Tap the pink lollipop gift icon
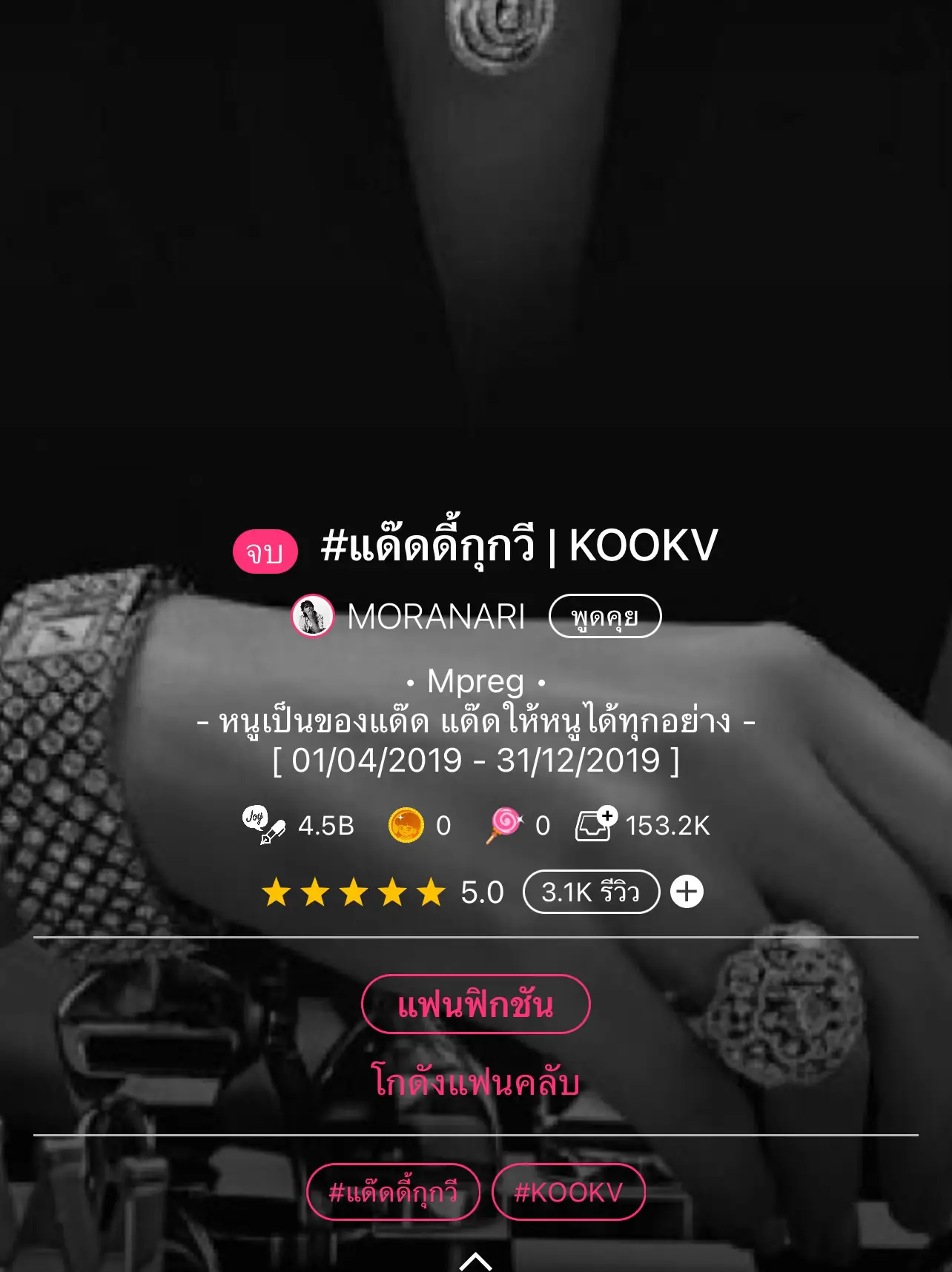The height and width of the screenshot is (1272, 952). (503, 825)
